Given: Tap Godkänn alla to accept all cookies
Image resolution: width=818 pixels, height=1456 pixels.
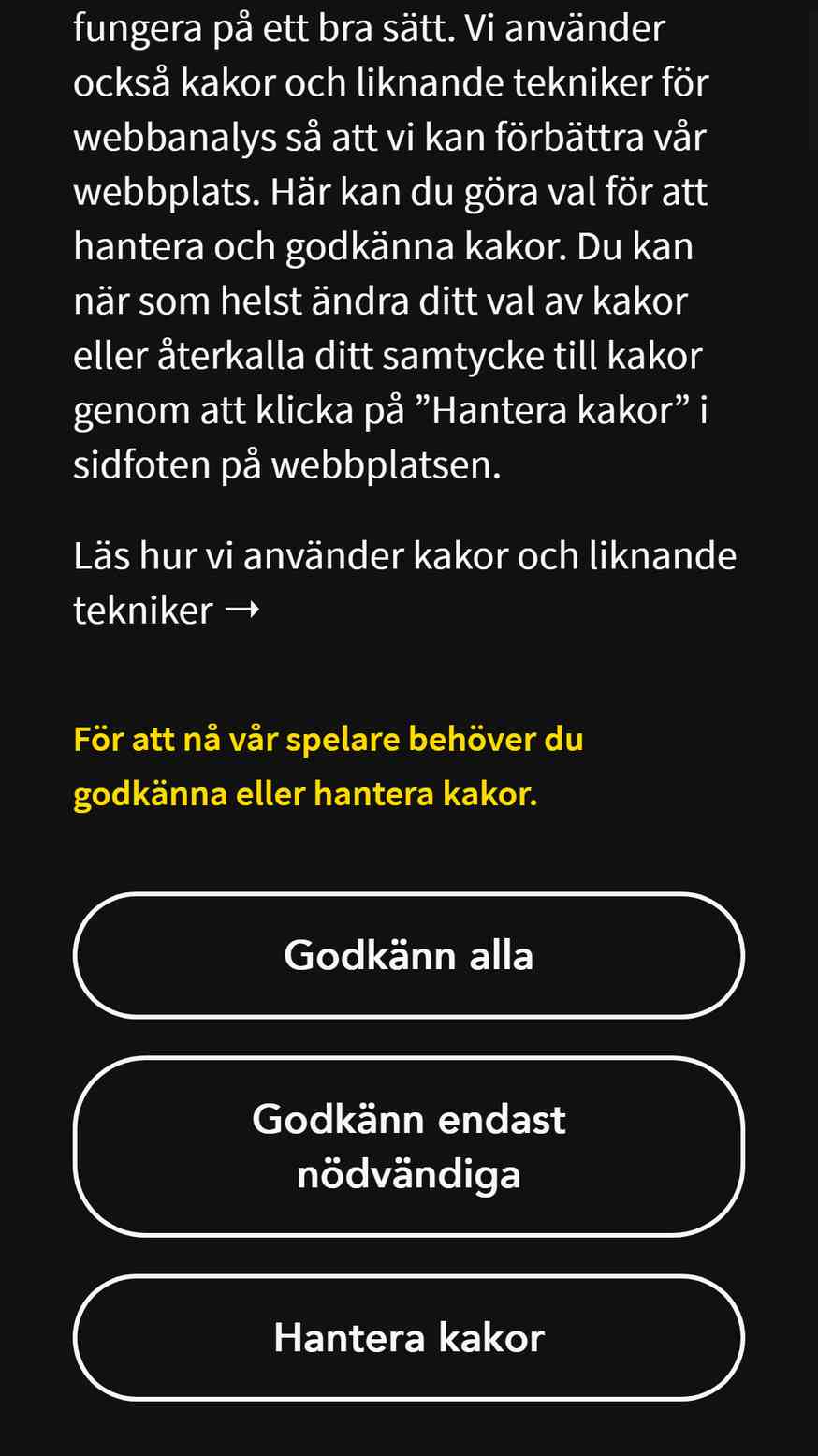Looking at the screenshot, I should tap(409, 955).
